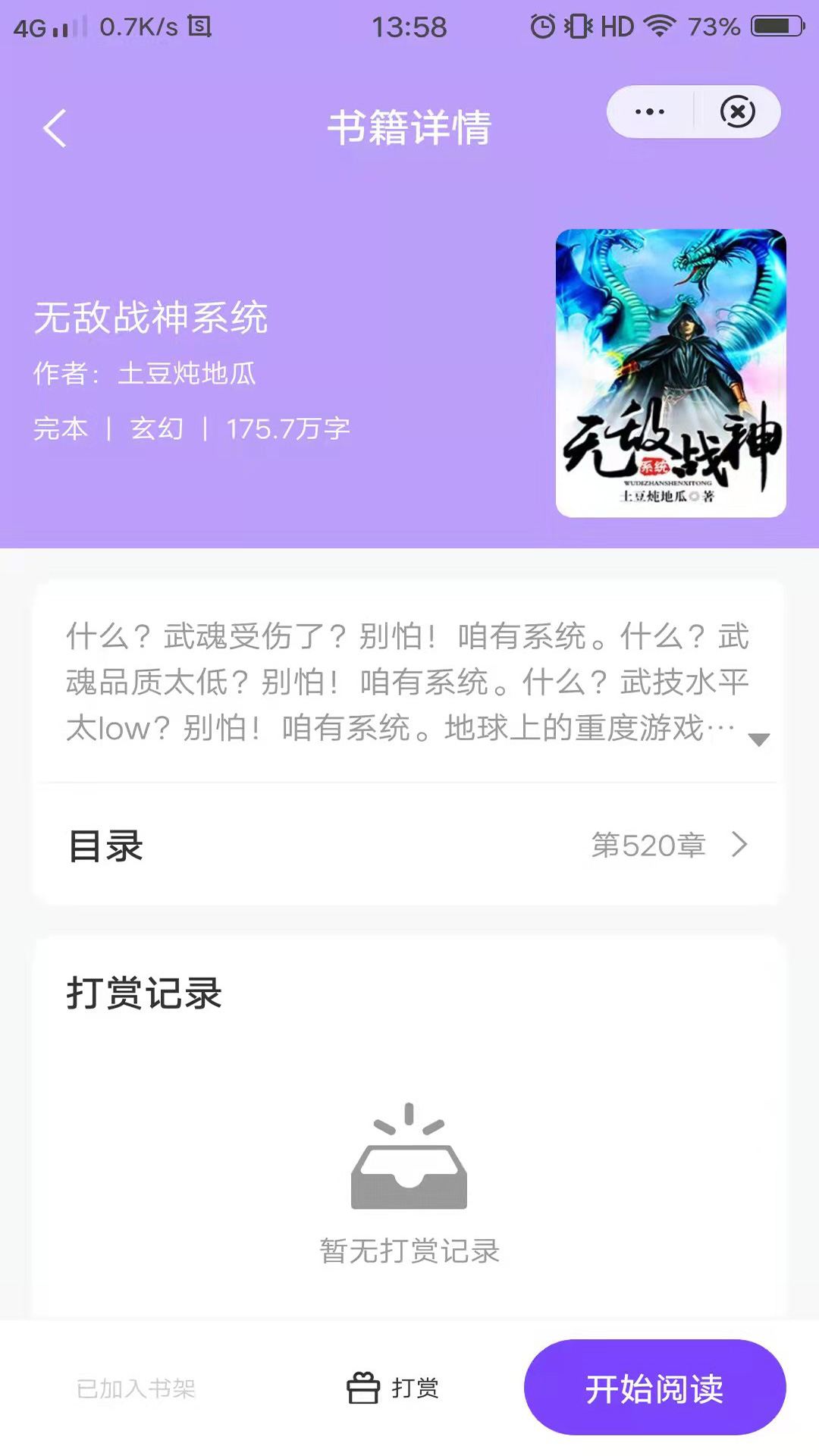Viewport: 819px width, 1456px height.
Task: Go back with the back arrow
Action: 54,127
